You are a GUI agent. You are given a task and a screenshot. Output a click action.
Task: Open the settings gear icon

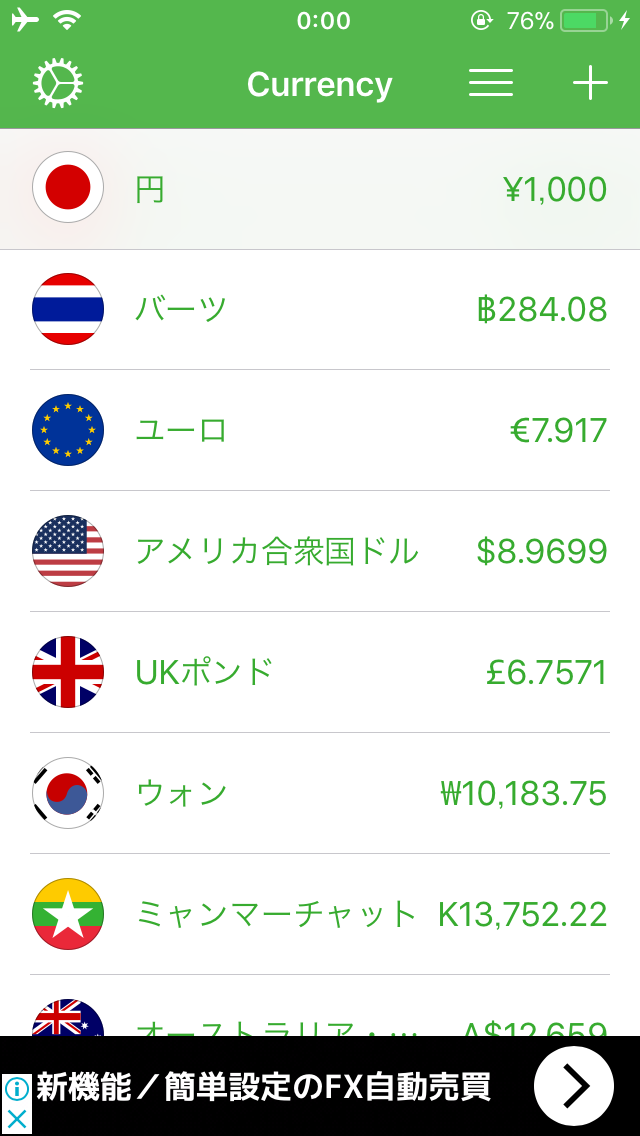[58, 84]
